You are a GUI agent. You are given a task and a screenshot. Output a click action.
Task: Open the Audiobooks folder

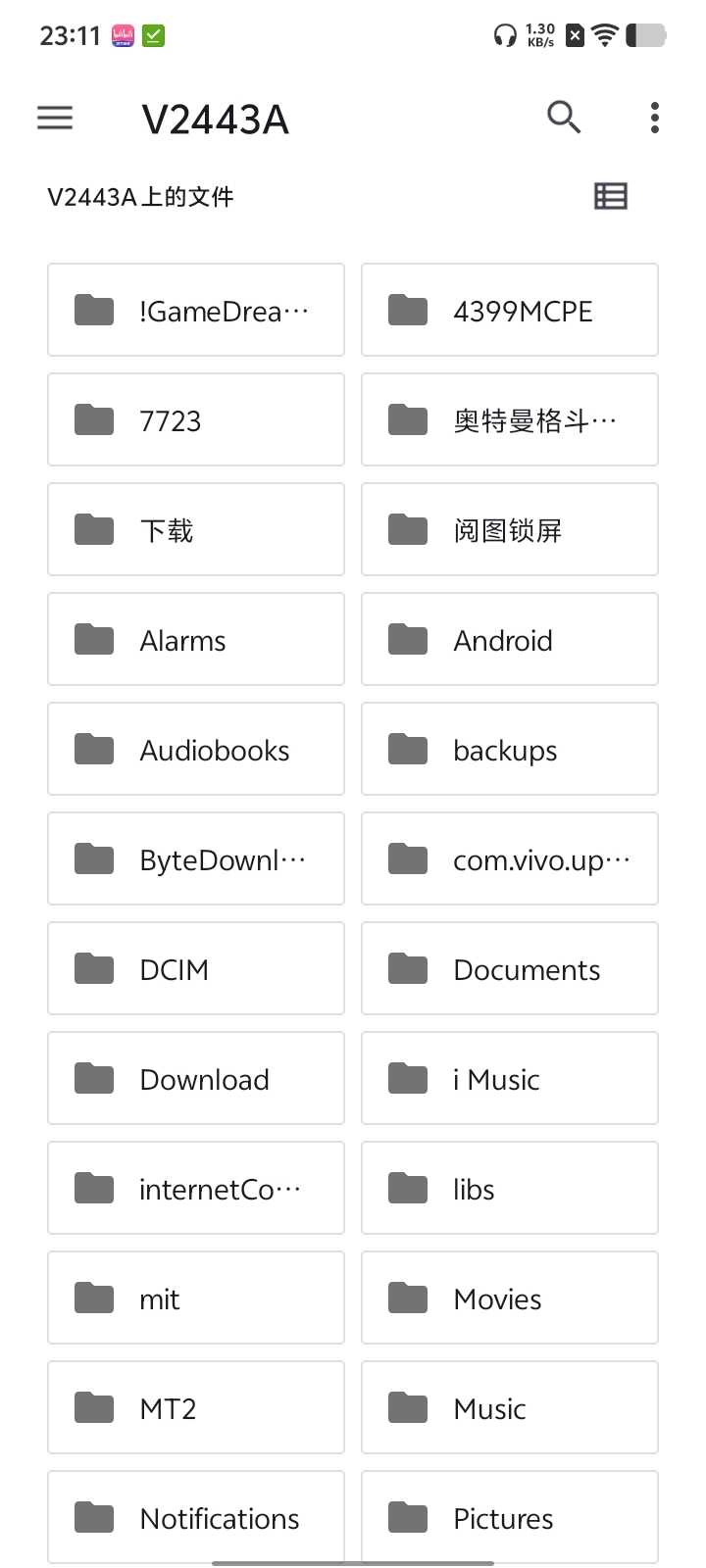[x=196, y=750]
